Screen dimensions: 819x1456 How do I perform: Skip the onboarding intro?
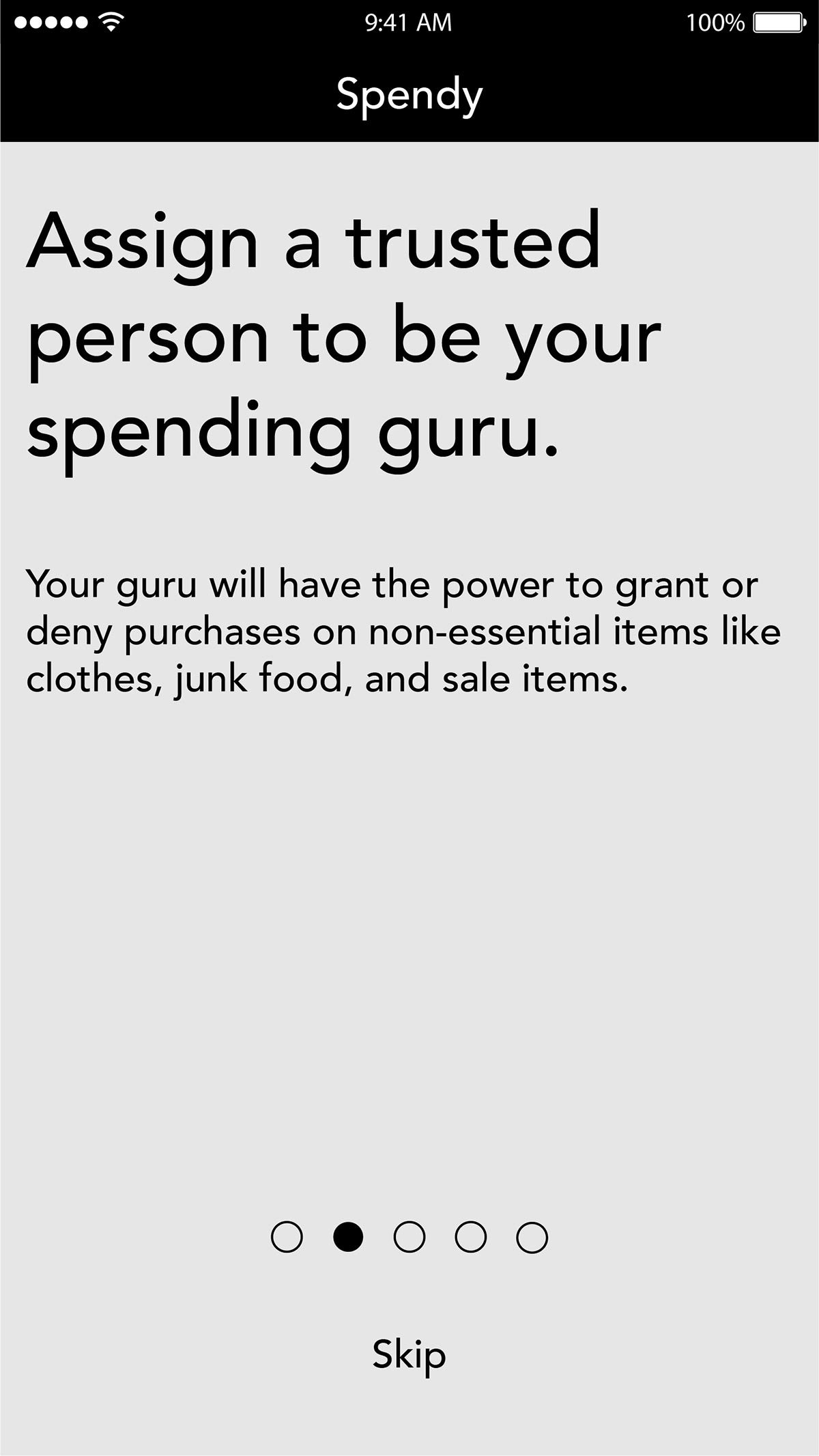[409, 1354]
